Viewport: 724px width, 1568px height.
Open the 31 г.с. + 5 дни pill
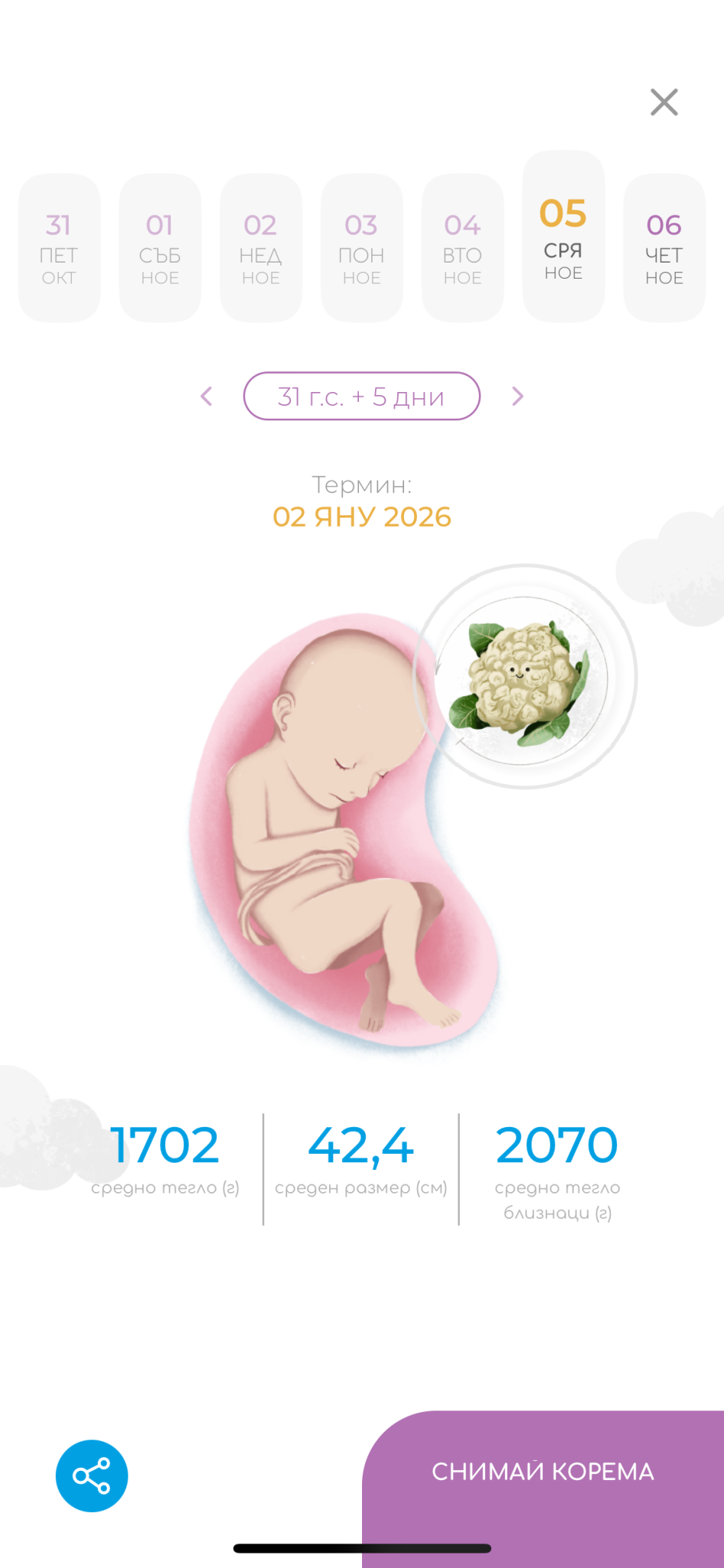361,396
